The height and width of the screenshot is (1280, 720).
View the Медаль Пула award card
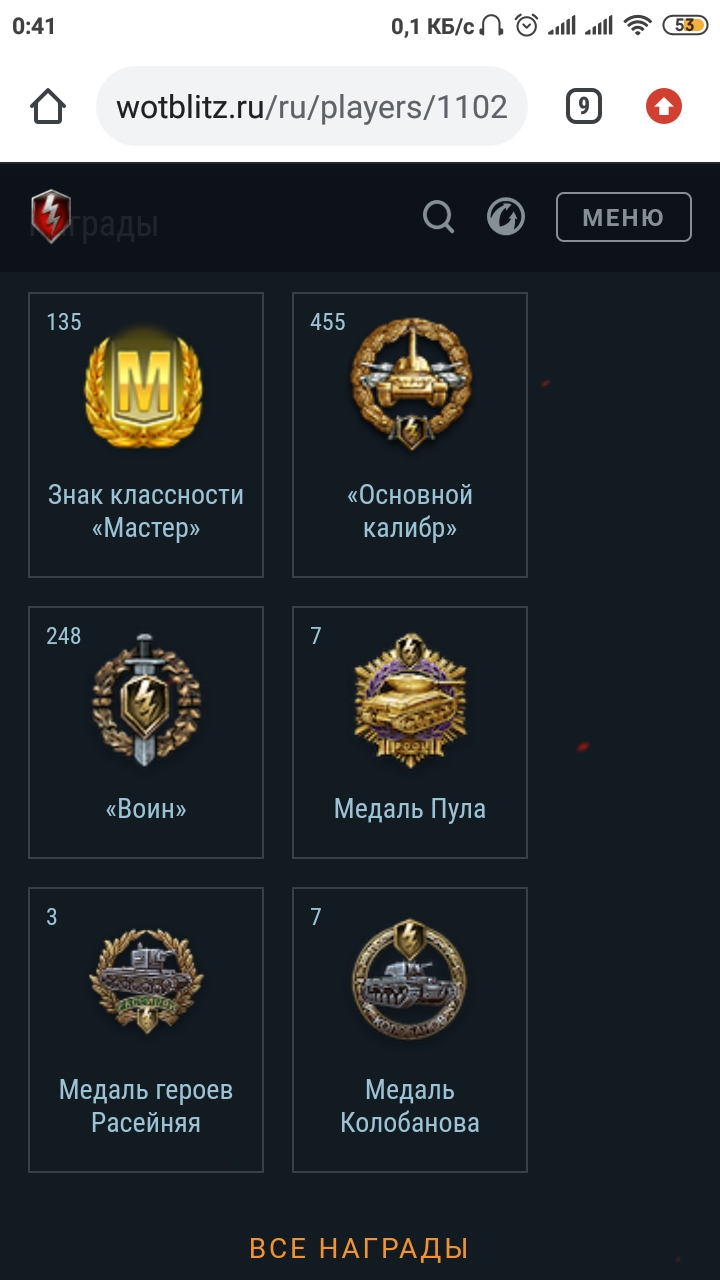point(410,732)
